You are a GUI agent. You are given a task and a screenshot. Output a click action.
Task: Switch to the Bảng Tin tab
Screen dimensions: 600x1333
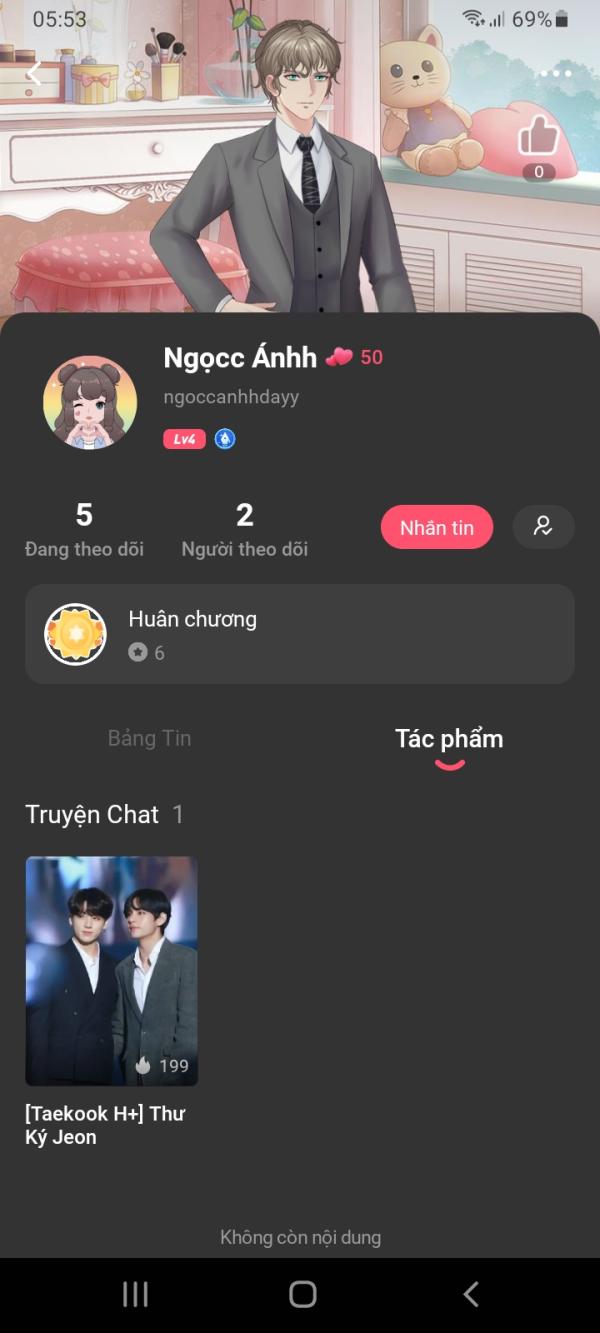click(x=149, y=739)
